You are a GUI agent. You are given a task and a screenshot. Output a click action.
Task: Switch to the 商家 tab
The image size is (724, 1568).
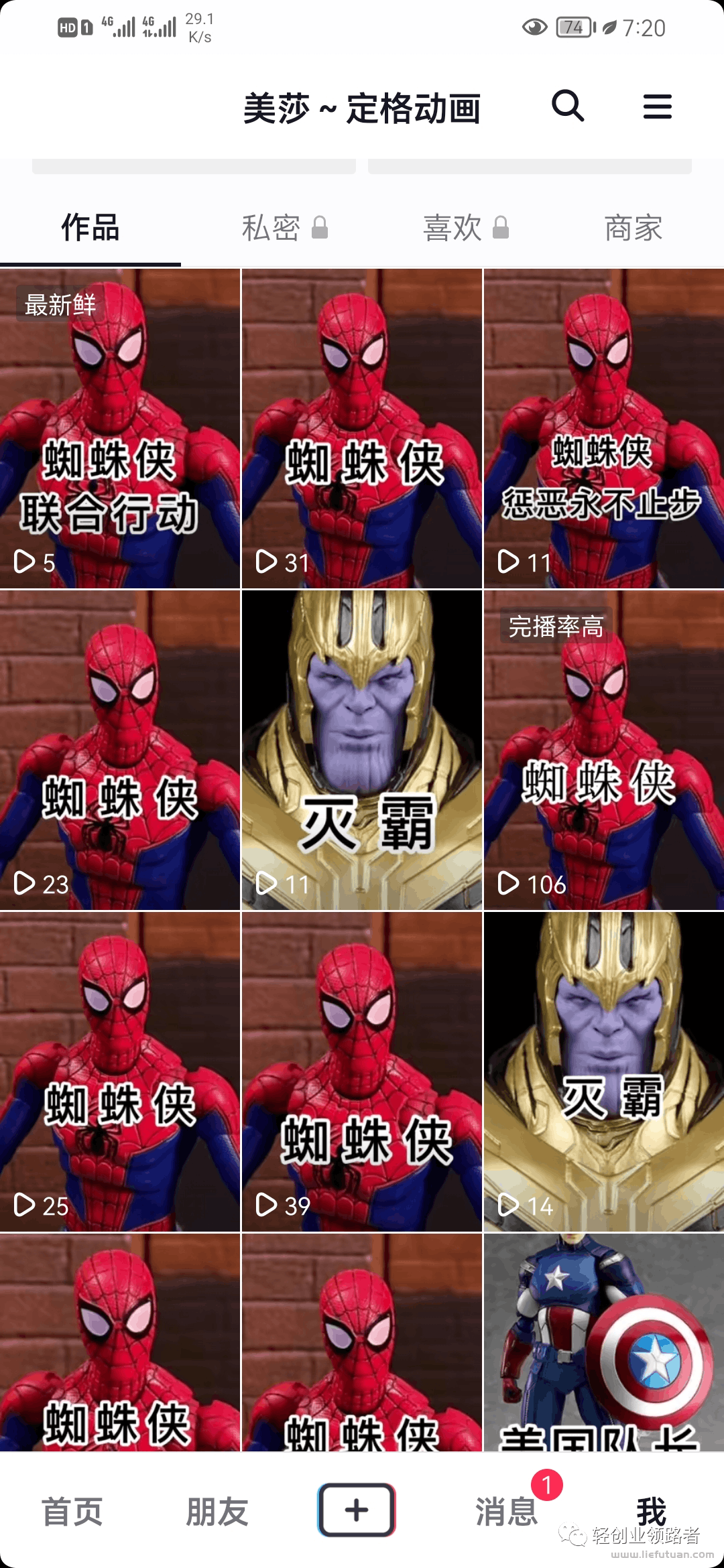tap(633, 228)
